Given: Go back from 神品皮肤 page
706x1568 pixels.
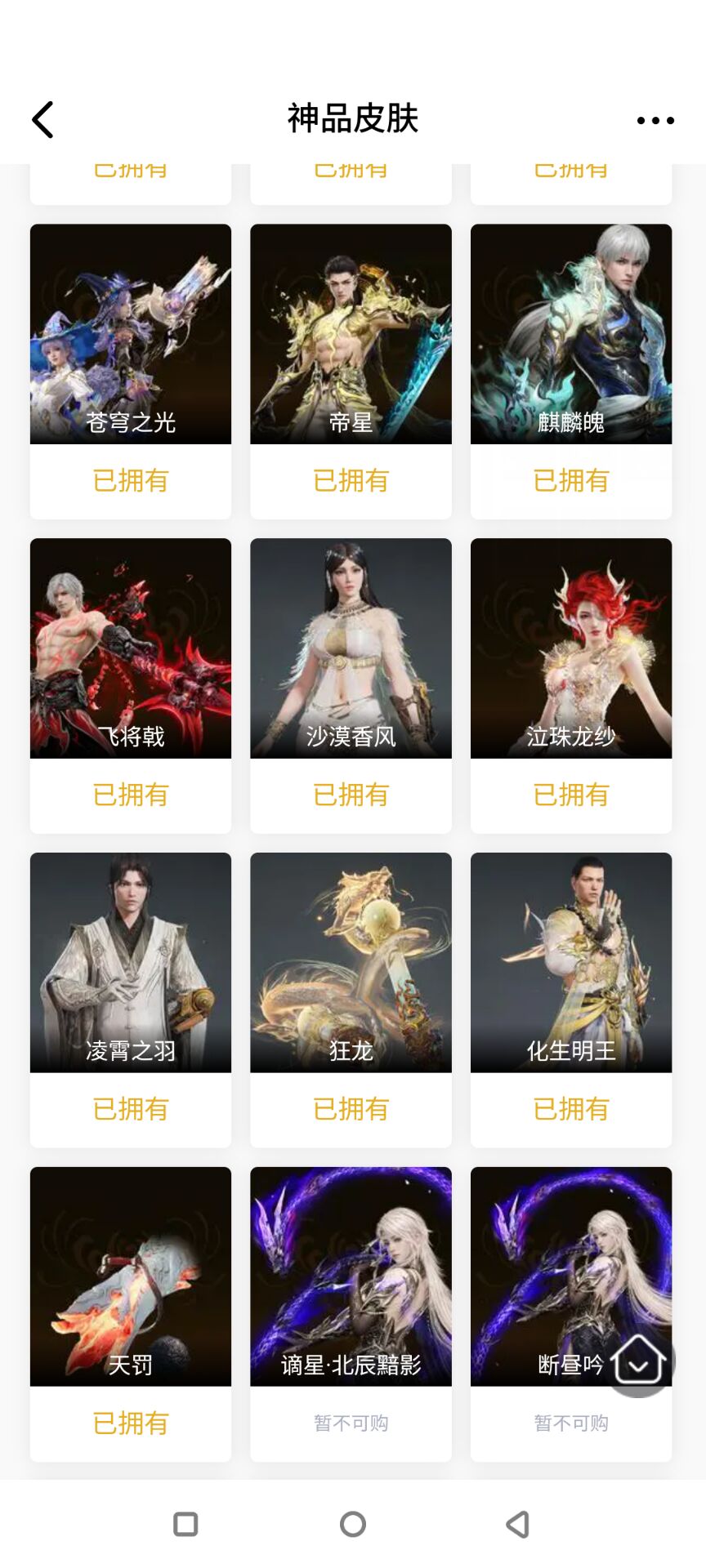Looking at the screenshot, I should (42, 120).
